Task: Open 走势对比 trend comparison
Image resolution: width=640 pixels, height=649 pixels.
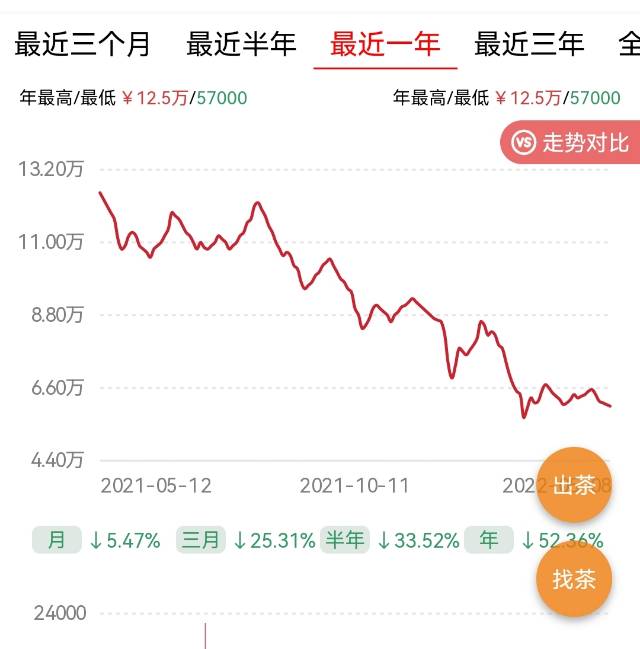Action: click(570, 142)
